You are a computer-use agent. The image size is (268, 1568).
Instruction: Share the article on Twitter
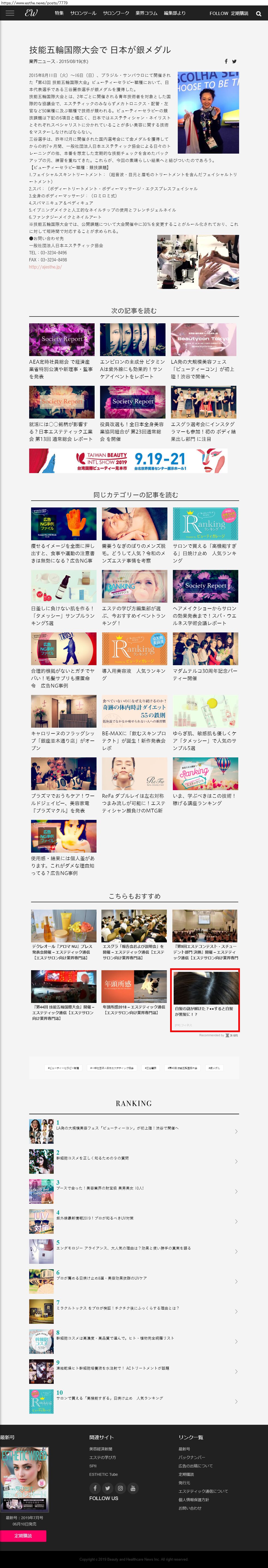click(x=234, y=61)
